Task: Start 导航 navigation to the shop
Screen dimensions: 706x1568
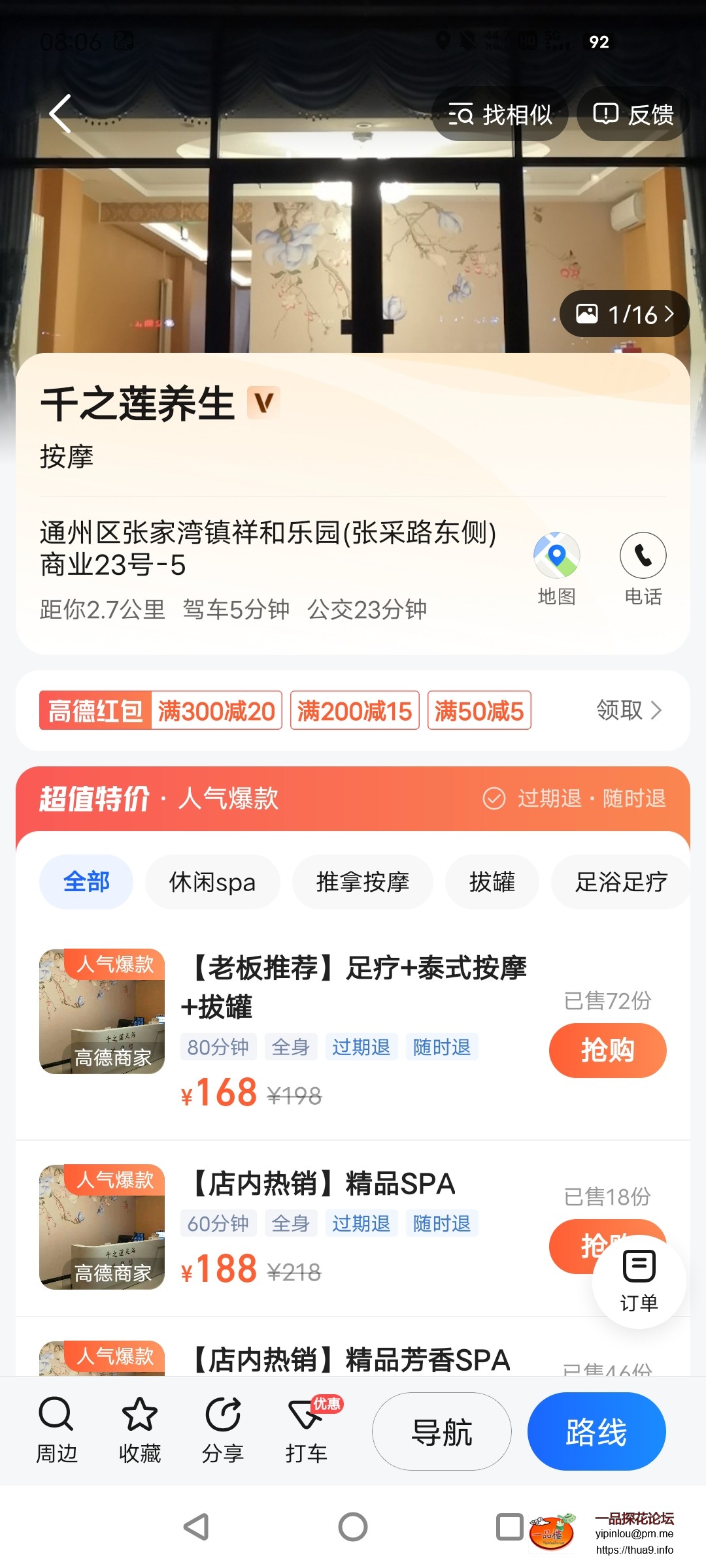Action: pyautogui.click(x=442, y=1431)
